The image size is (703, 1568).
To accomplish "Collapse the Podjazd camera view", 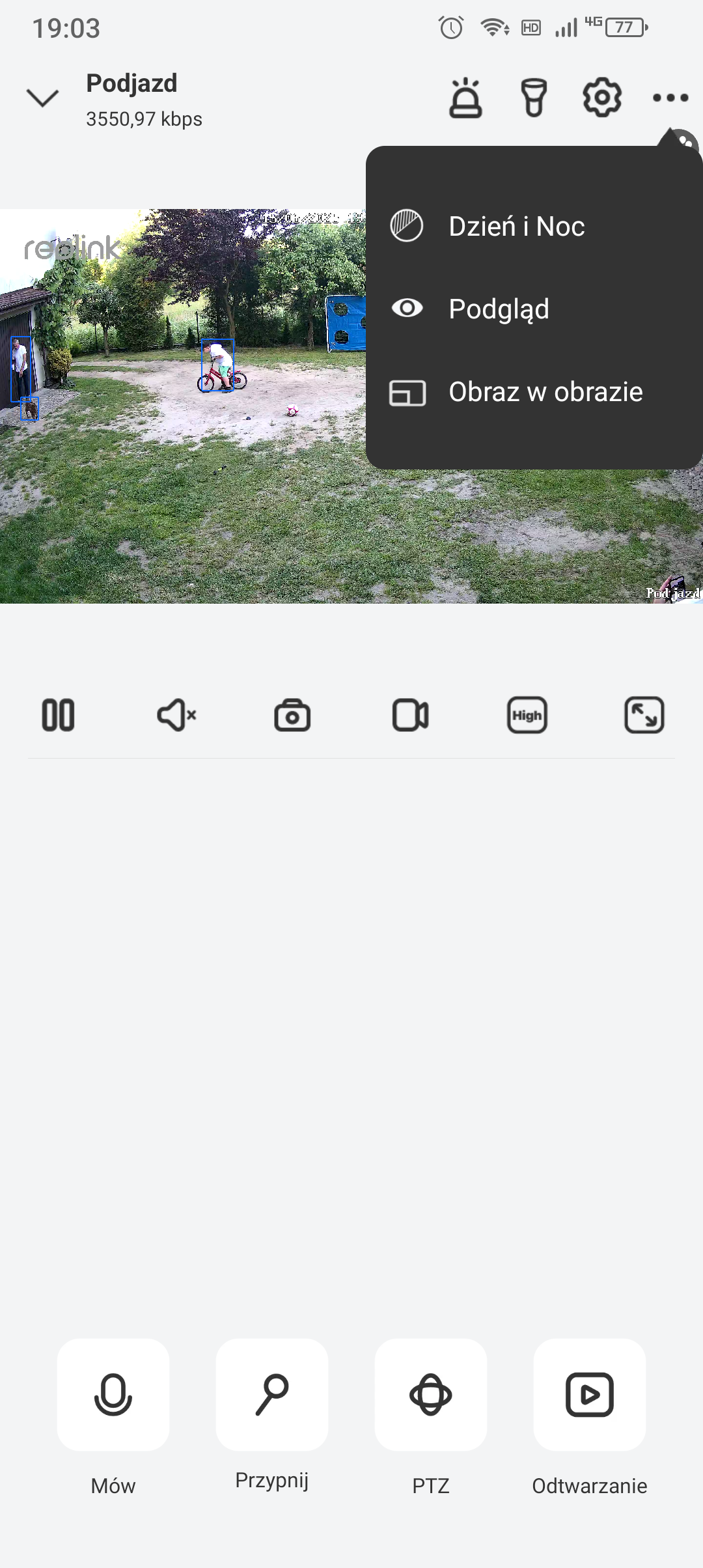I will tap(43, 98).
